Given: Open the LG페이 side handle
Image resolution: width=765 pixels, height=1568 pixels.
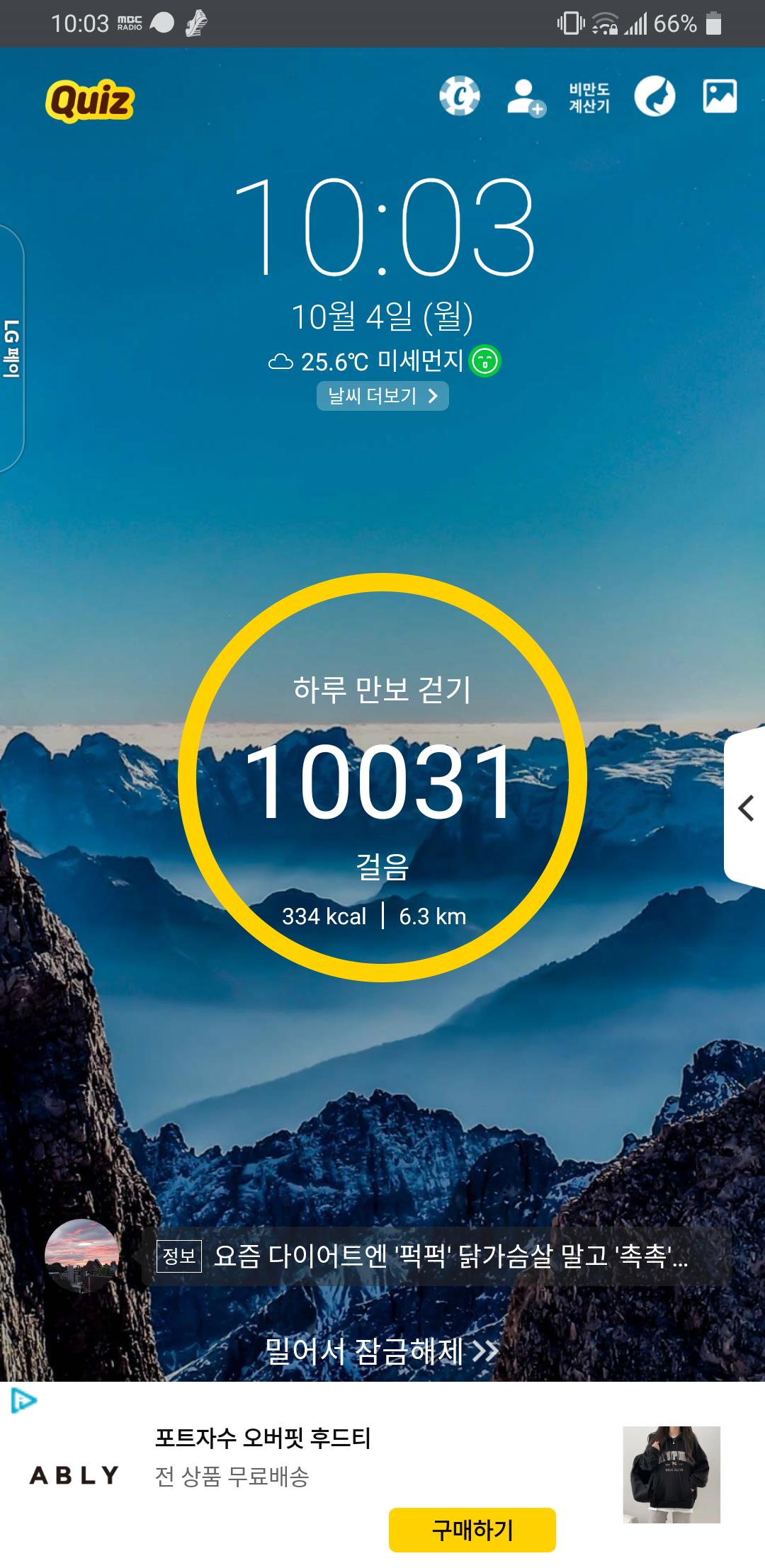Looking at the screenshot, I should (12, 348).
